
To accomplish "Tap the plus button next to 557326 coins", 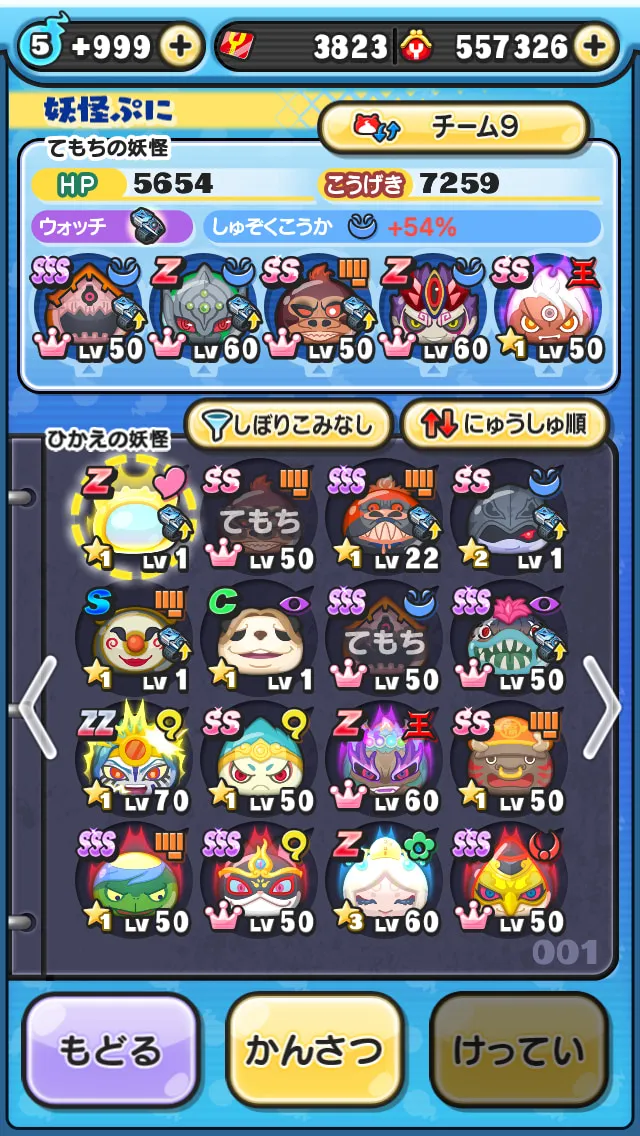I will coord(594,46).
